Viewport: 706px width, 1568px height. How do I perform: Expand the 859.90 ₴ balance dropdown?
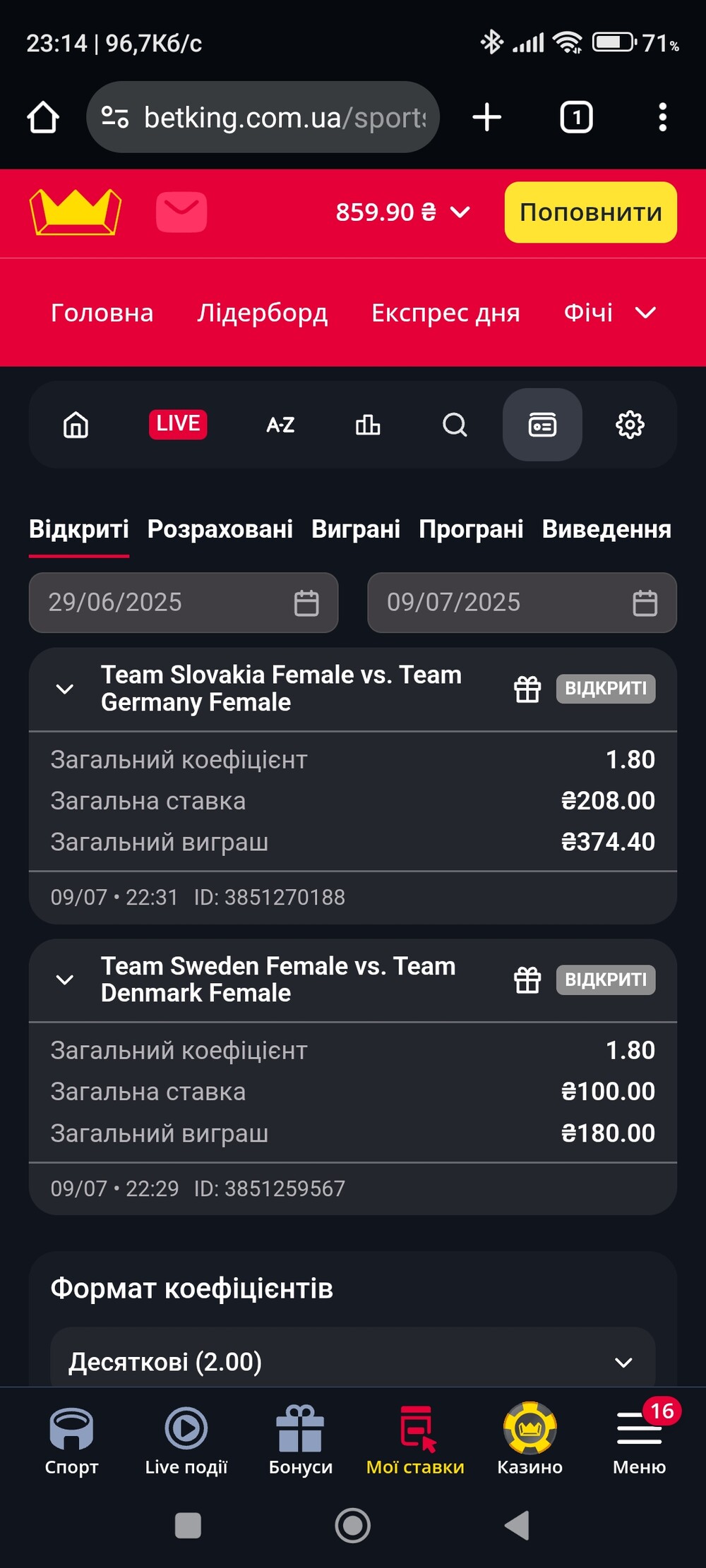pos(403,212)
